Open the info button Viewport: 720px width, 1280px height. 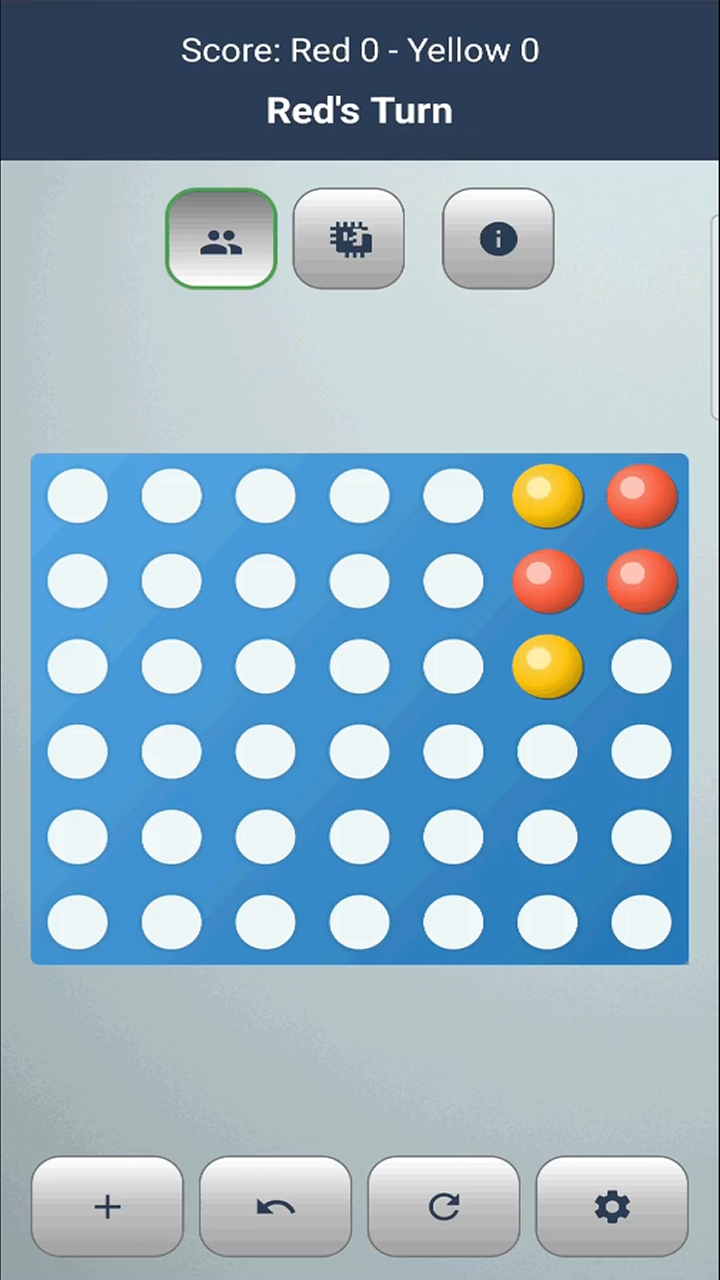coord(498,239)
